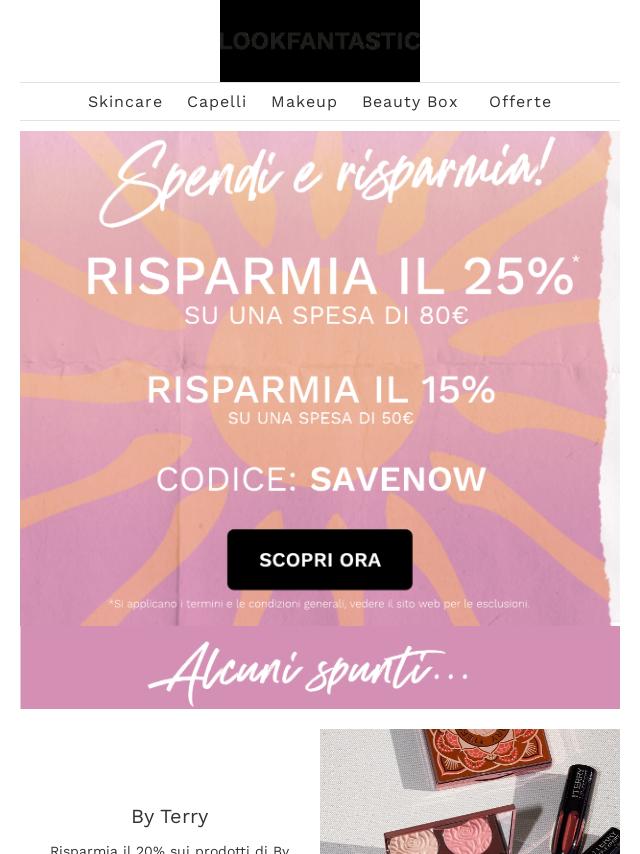The image size is (640, 854).
Task: Open the Makeup category
Action: click(304, 102)
